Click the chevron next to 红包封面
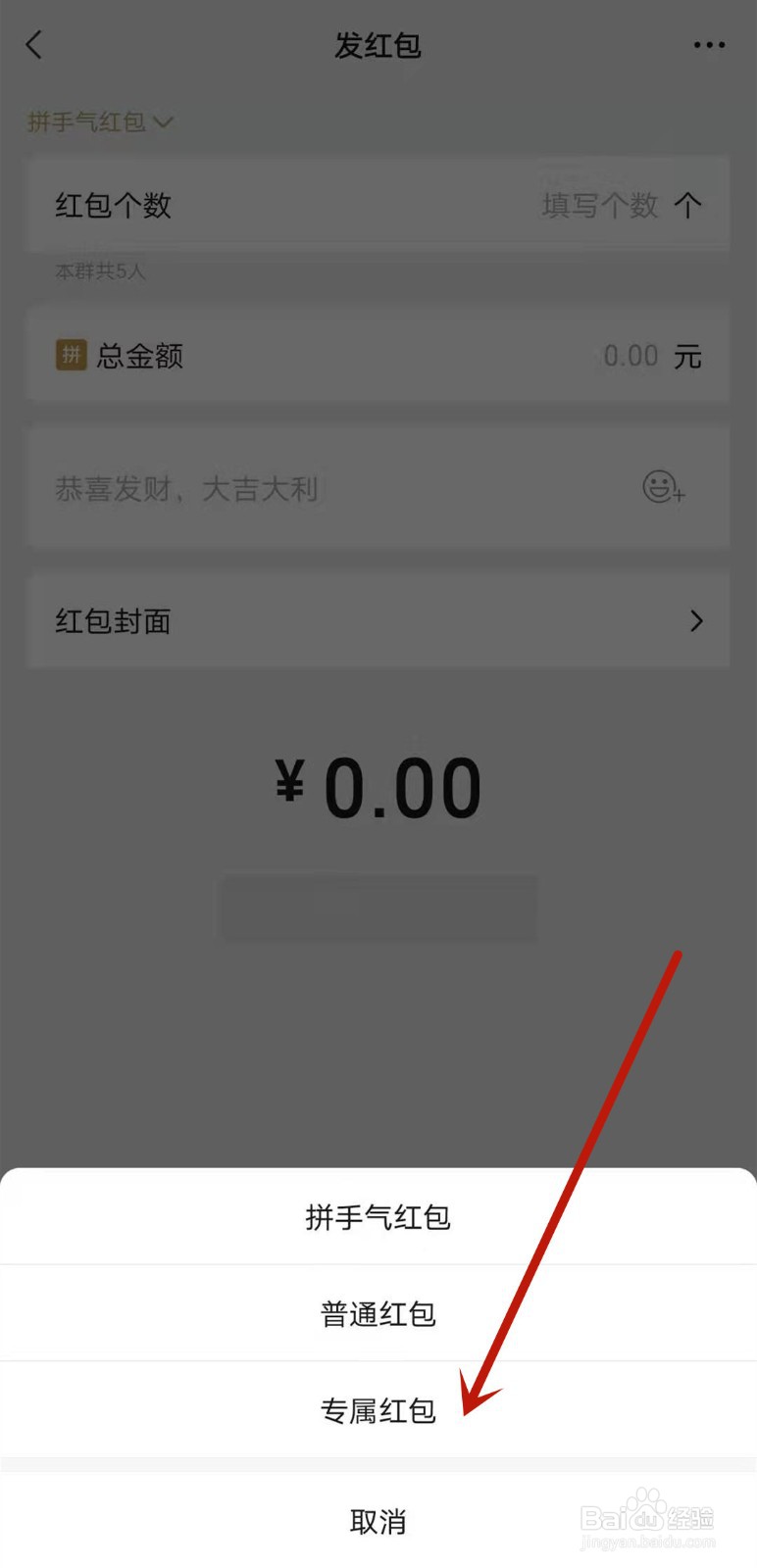Viewport: 757px width, 1568px height. pos(696,620)
